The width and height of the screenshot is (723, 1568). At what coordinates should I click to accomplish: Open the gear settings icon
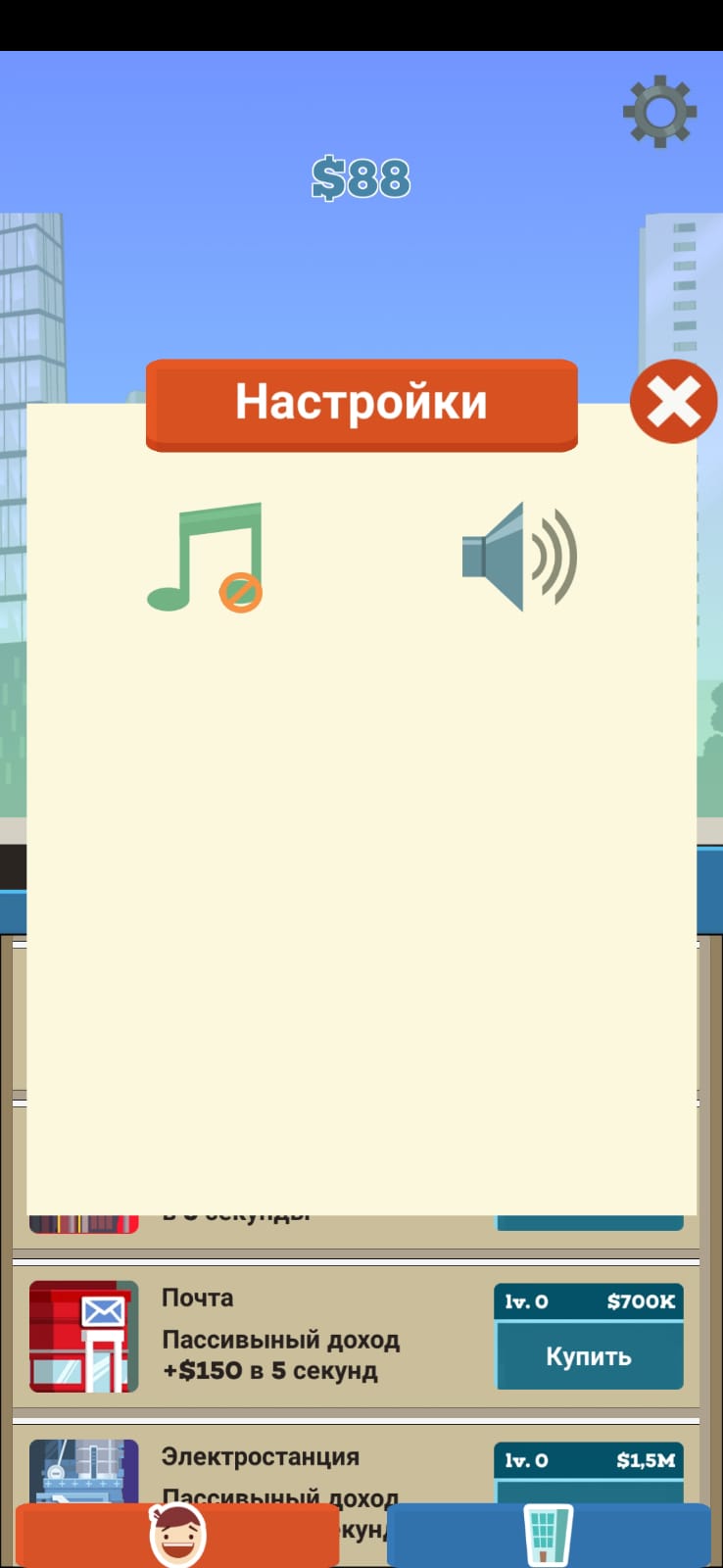tap(659, 112)
